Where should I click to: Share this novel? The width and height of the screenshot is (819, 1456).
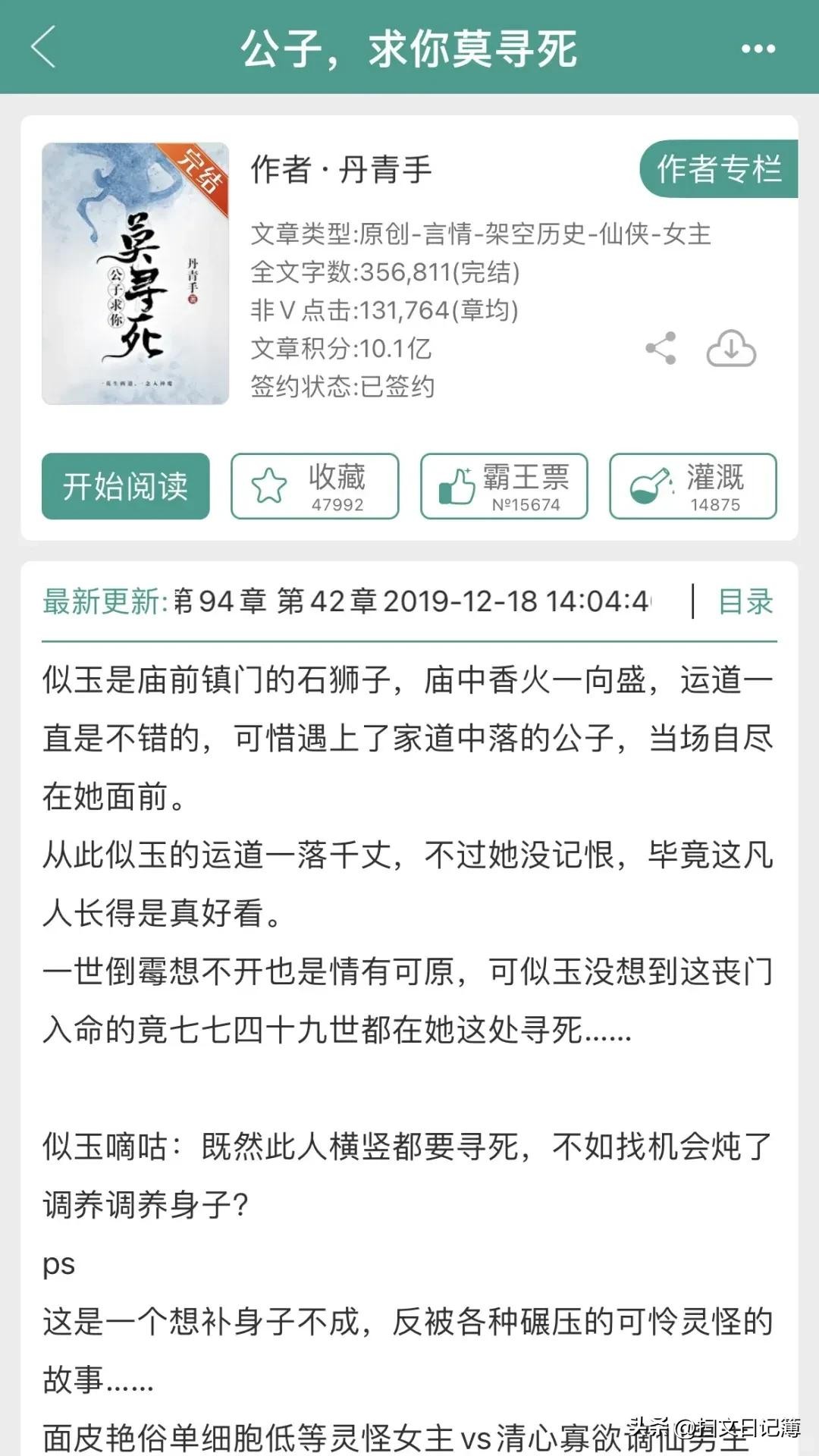pyautogui.click(x=661, y=349)
